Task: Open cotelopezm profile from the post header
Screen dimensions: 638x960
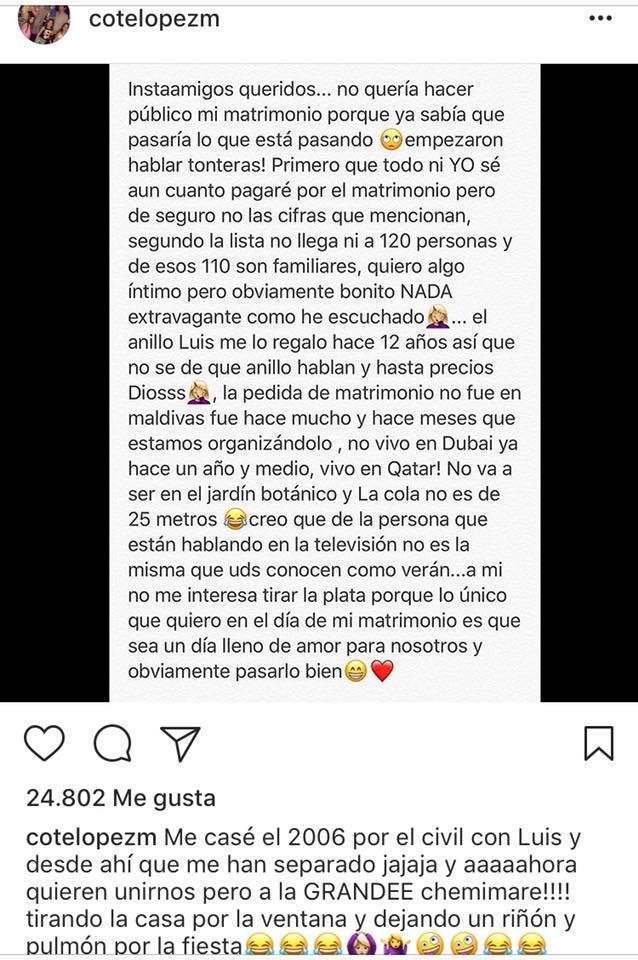Action: (x=153, y=18)
